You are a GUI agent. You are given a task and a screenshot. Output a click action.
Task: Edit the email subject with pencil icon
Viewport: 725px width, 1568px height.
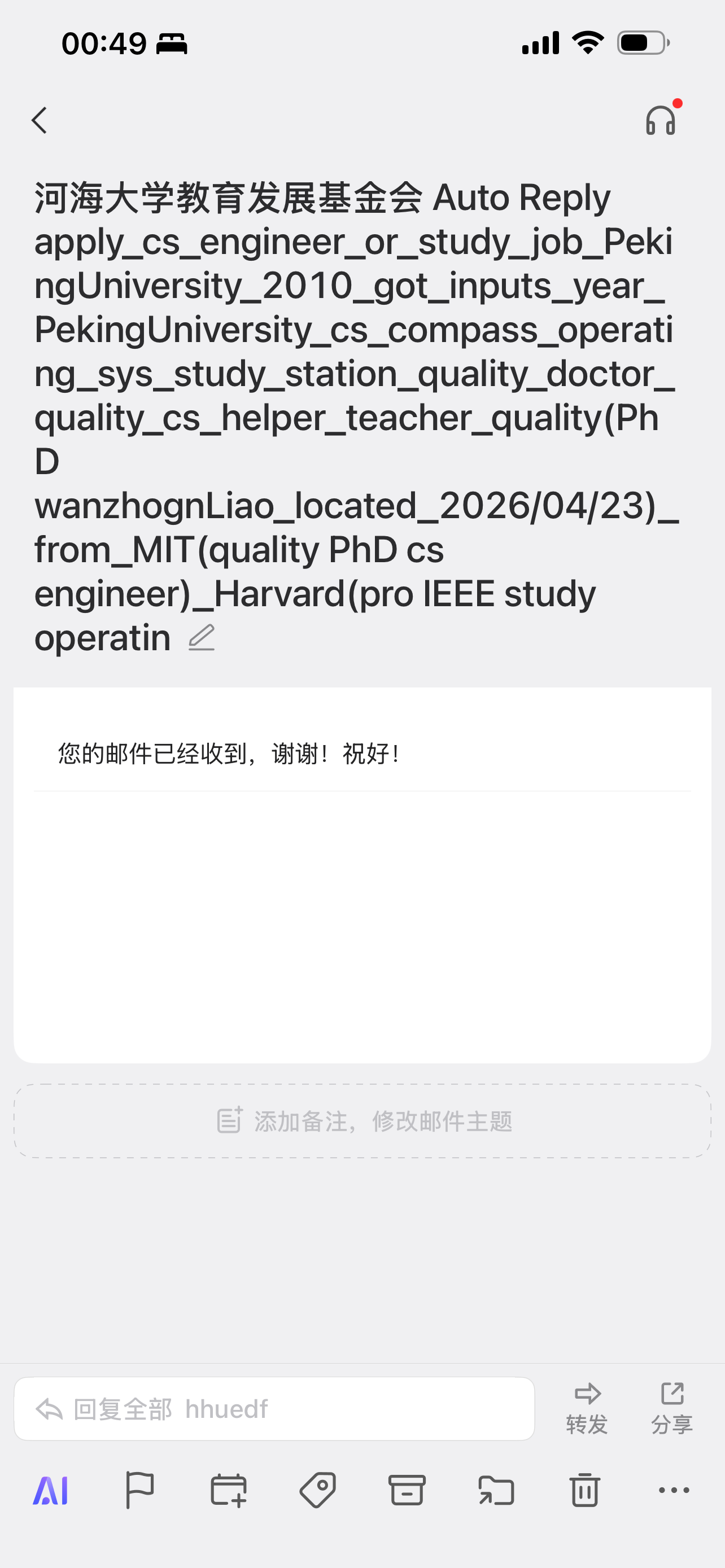tap(202, 638)
